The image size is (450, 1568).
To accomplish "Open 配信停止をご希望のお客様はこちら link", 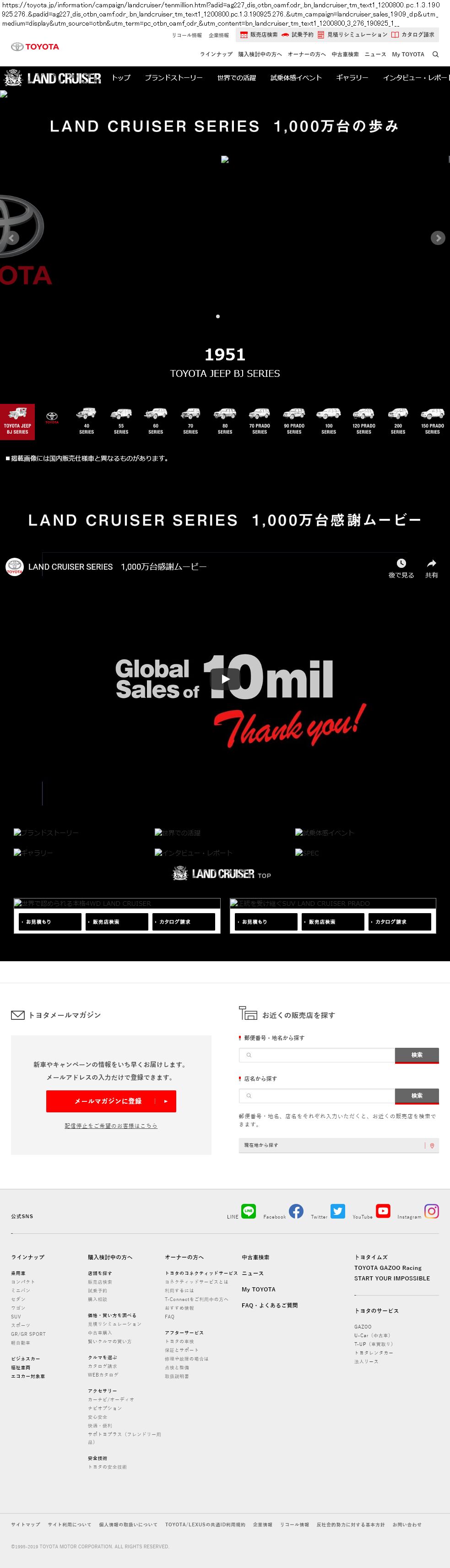I will pos(111,1126).
